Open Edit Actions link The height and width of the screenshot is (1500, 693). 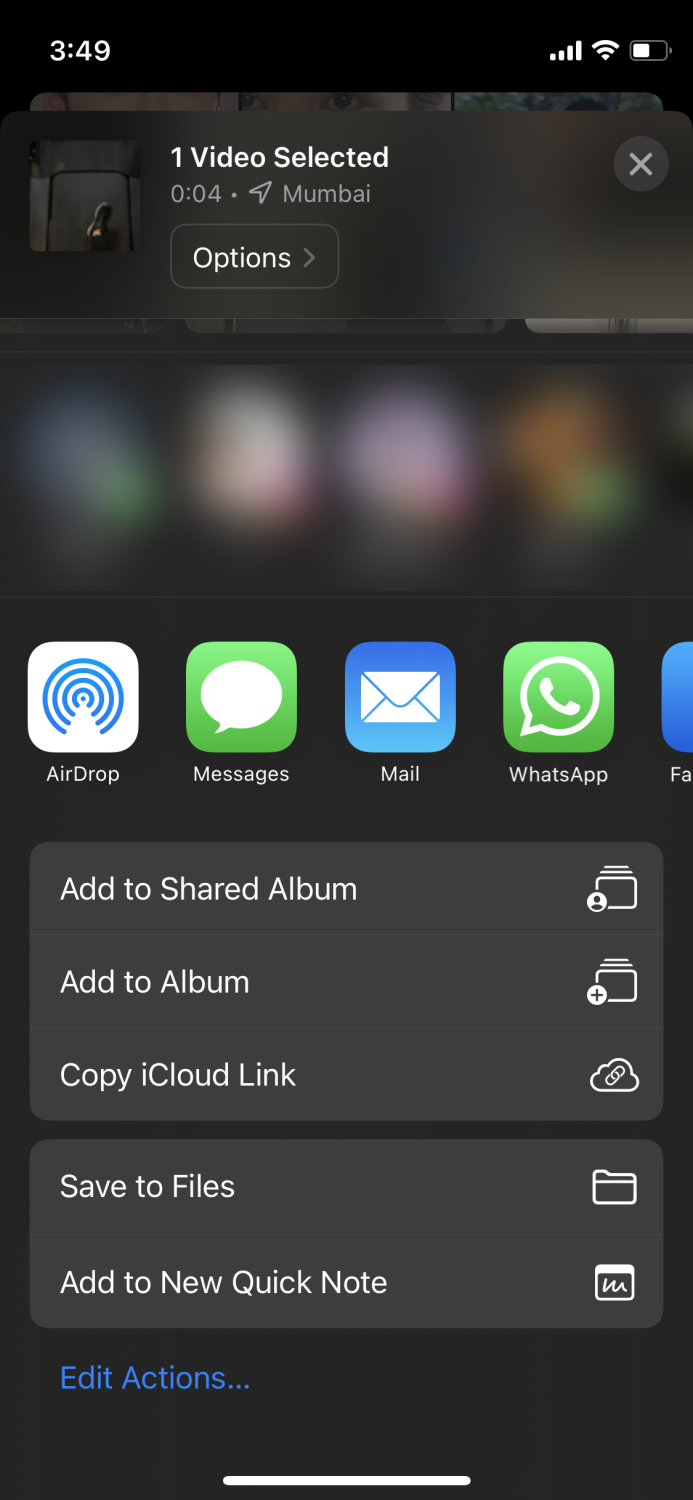[x=155, y=1378]
